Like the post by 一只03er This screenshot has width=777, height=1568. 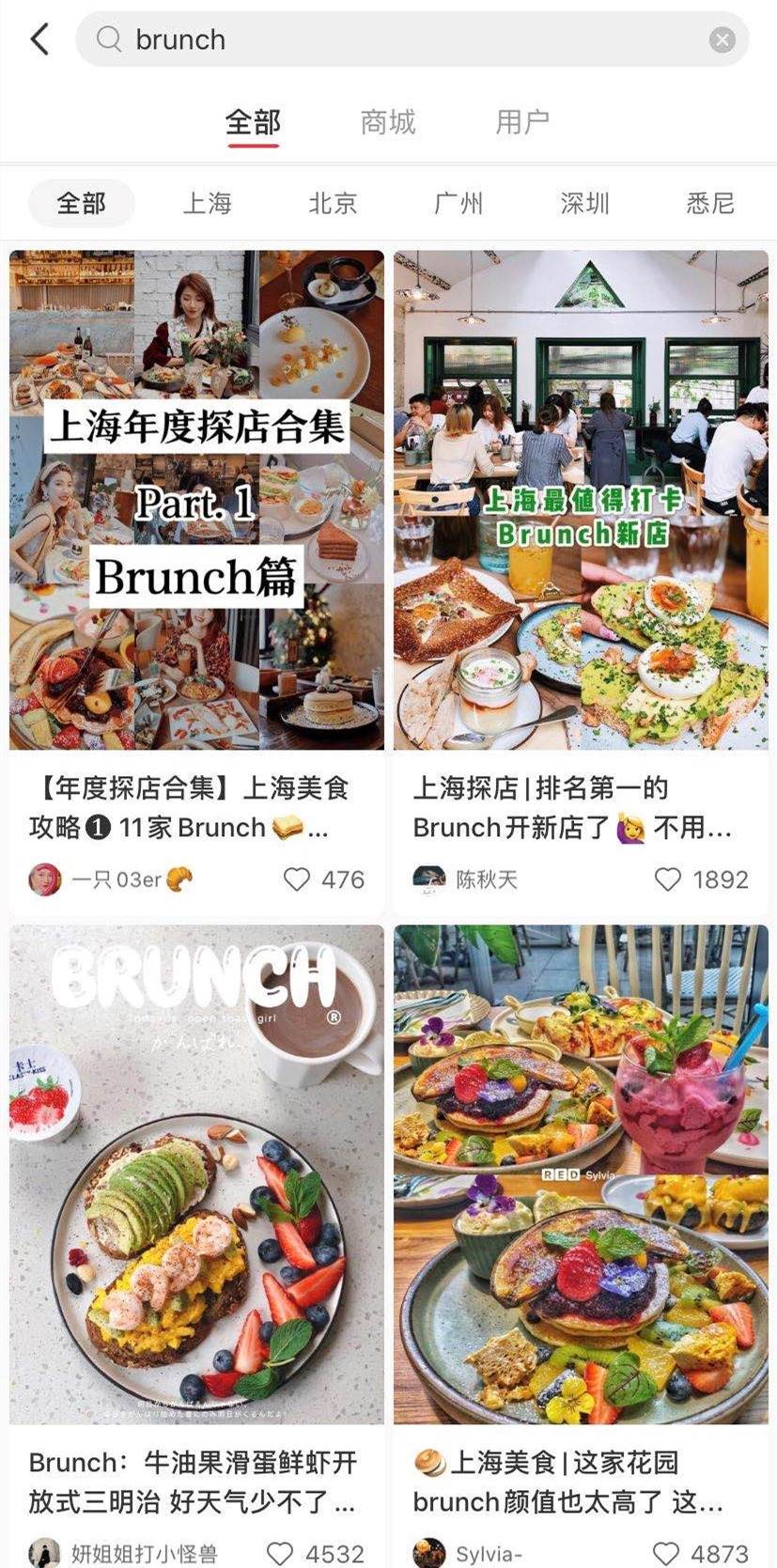297,879
